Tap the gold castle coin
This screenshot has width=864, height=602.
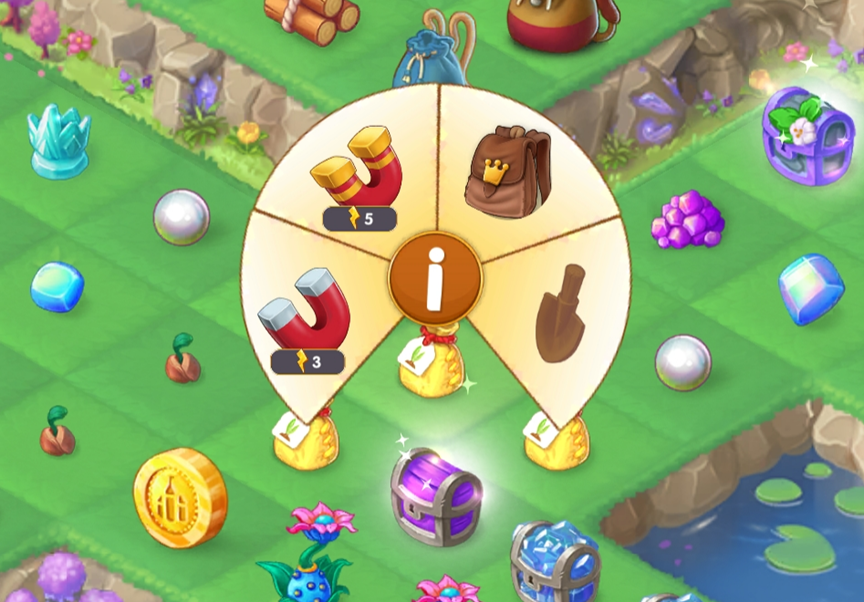click(x=180, y=496)
